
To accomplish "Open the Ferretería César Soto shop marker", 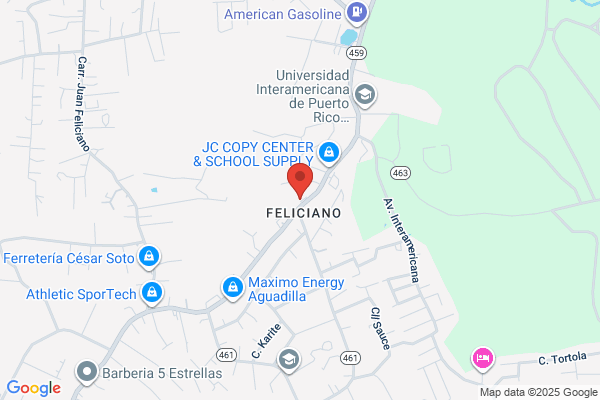I will 149,257.
